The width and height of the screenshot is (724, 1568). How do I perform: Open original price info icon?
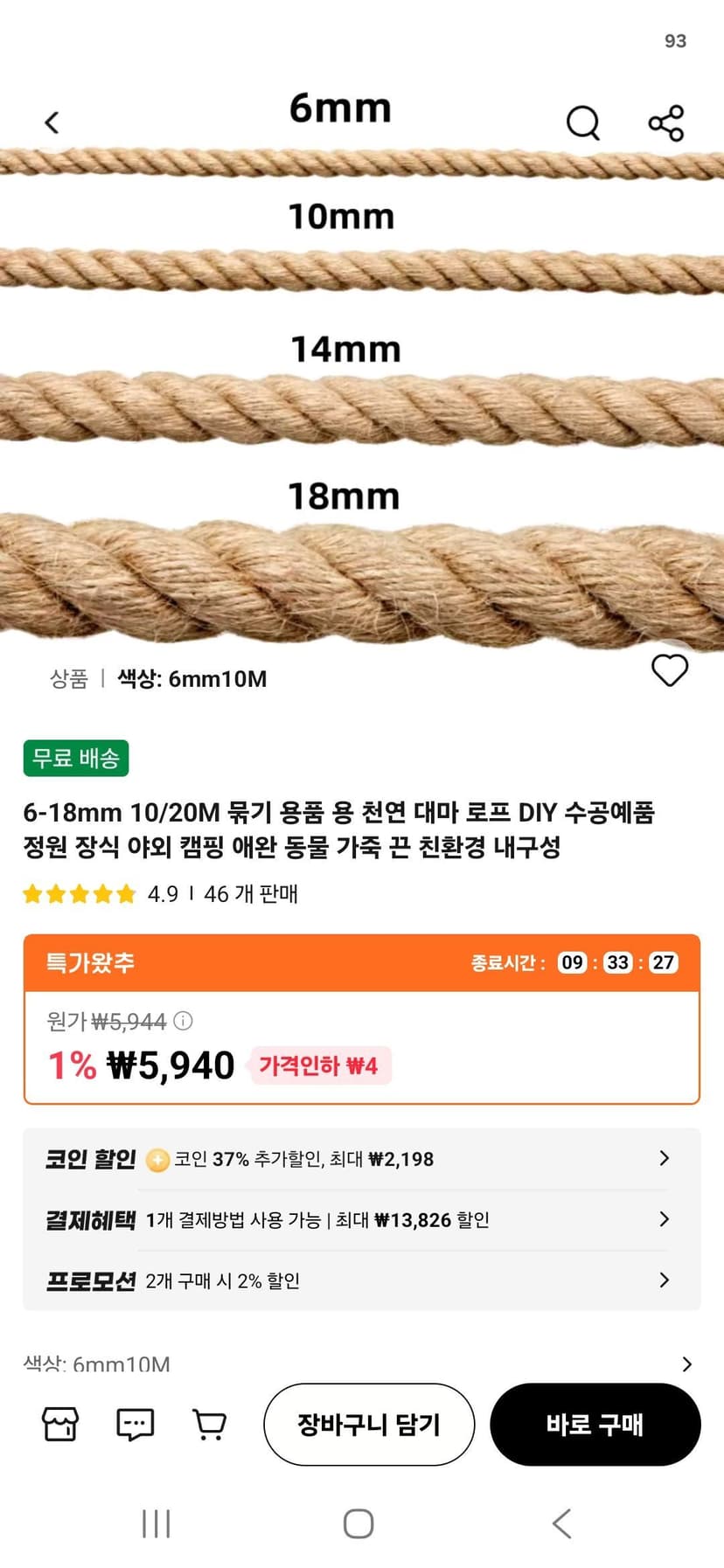click(184, 1021)
